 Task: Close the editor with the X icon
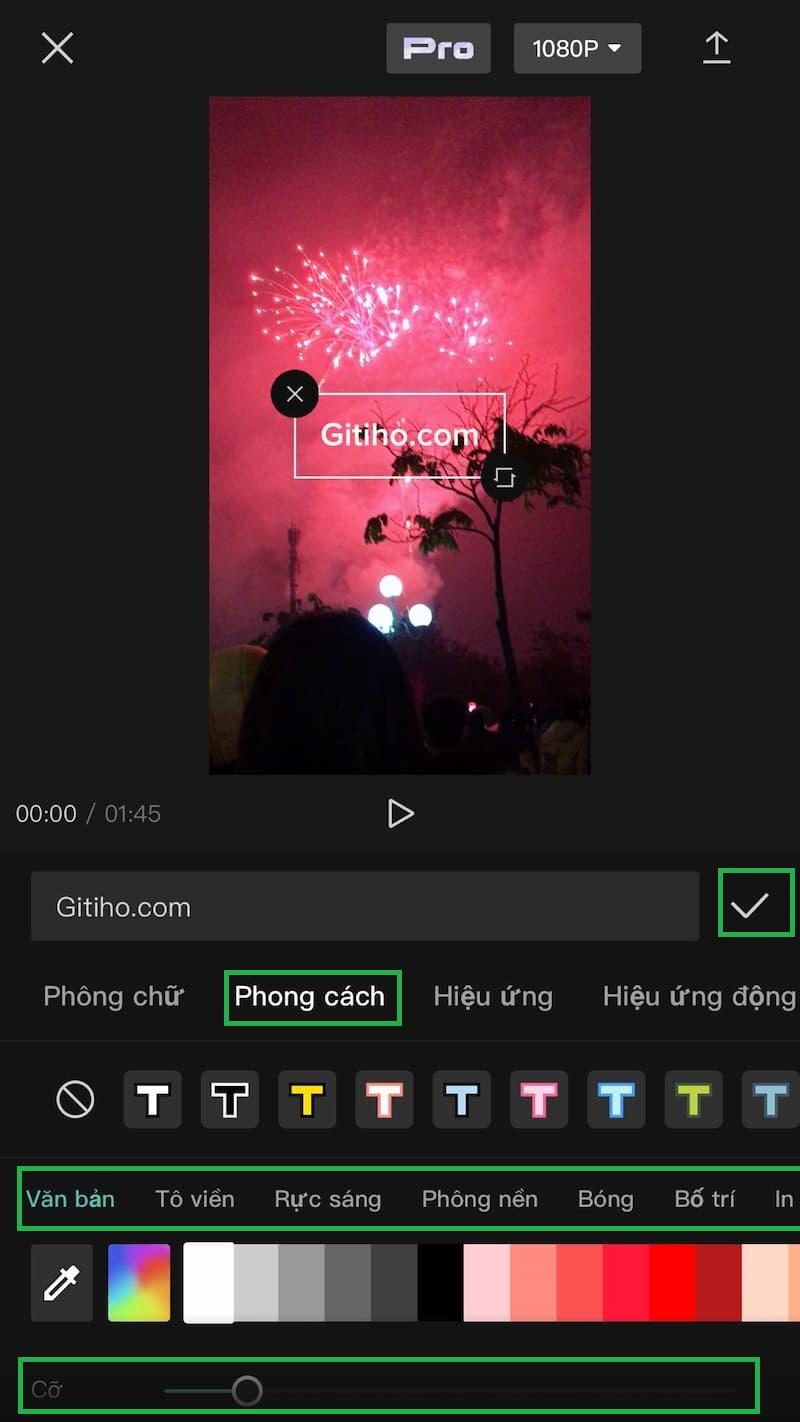click(57, 47)
